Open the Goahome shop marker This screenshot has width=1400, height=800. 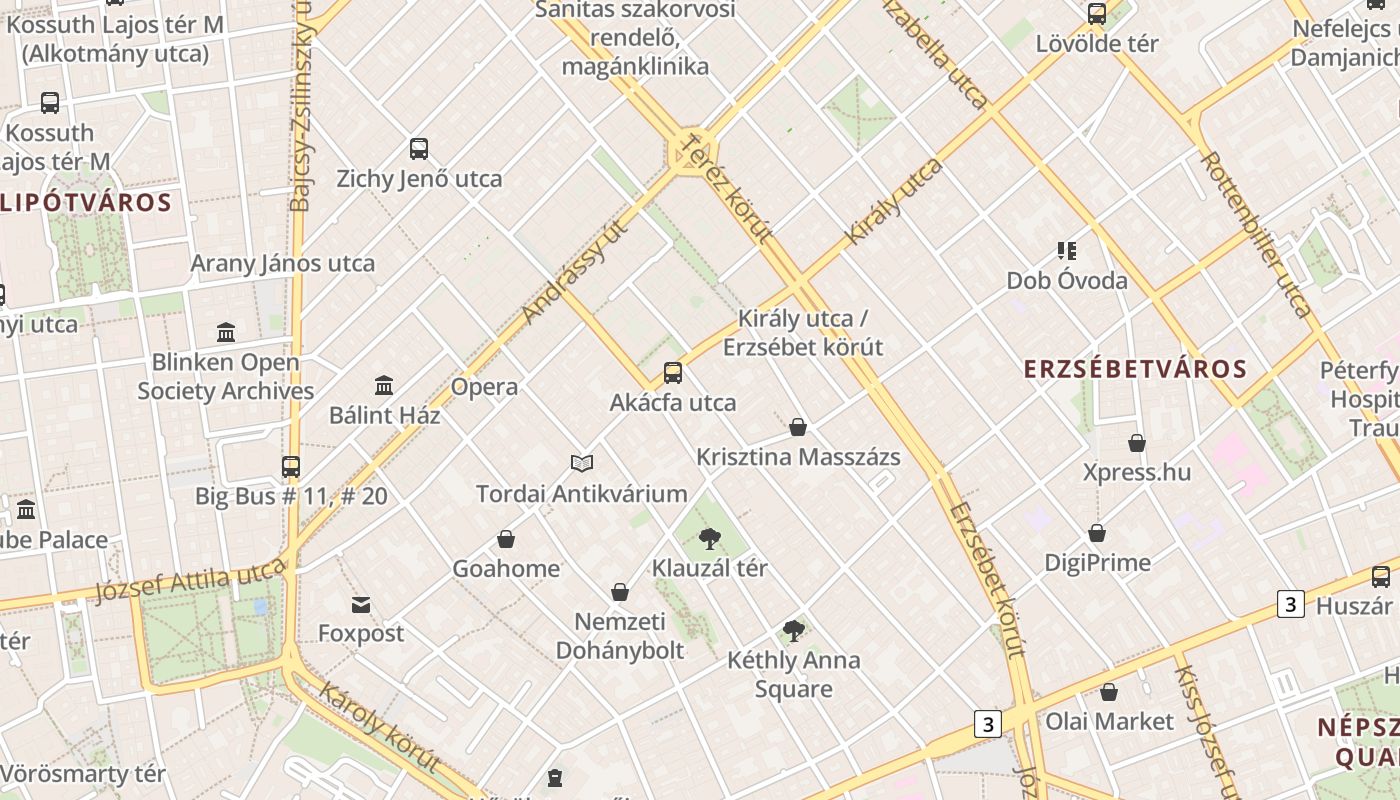506,539
